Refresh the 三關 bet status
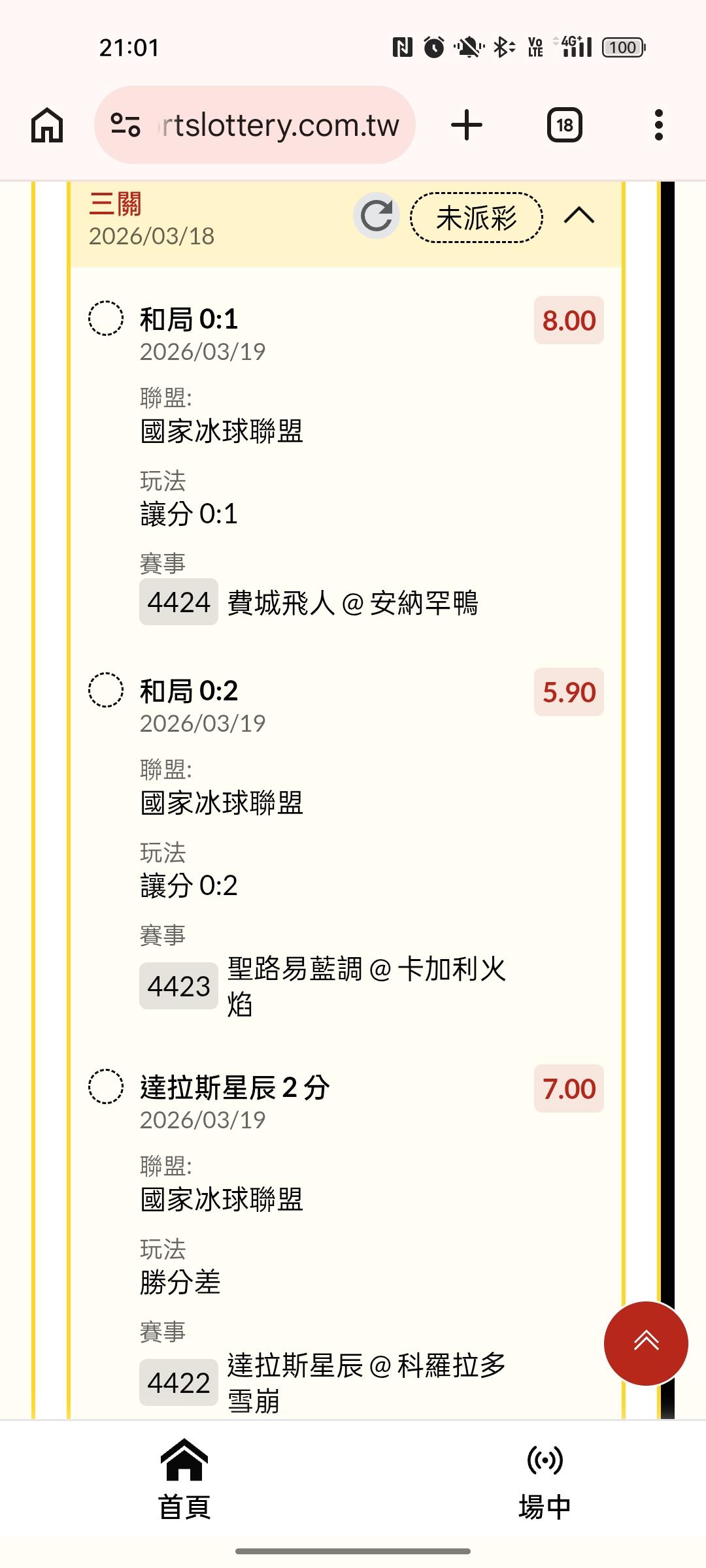This screenshot has height=1568, width=706. point(377,216)
